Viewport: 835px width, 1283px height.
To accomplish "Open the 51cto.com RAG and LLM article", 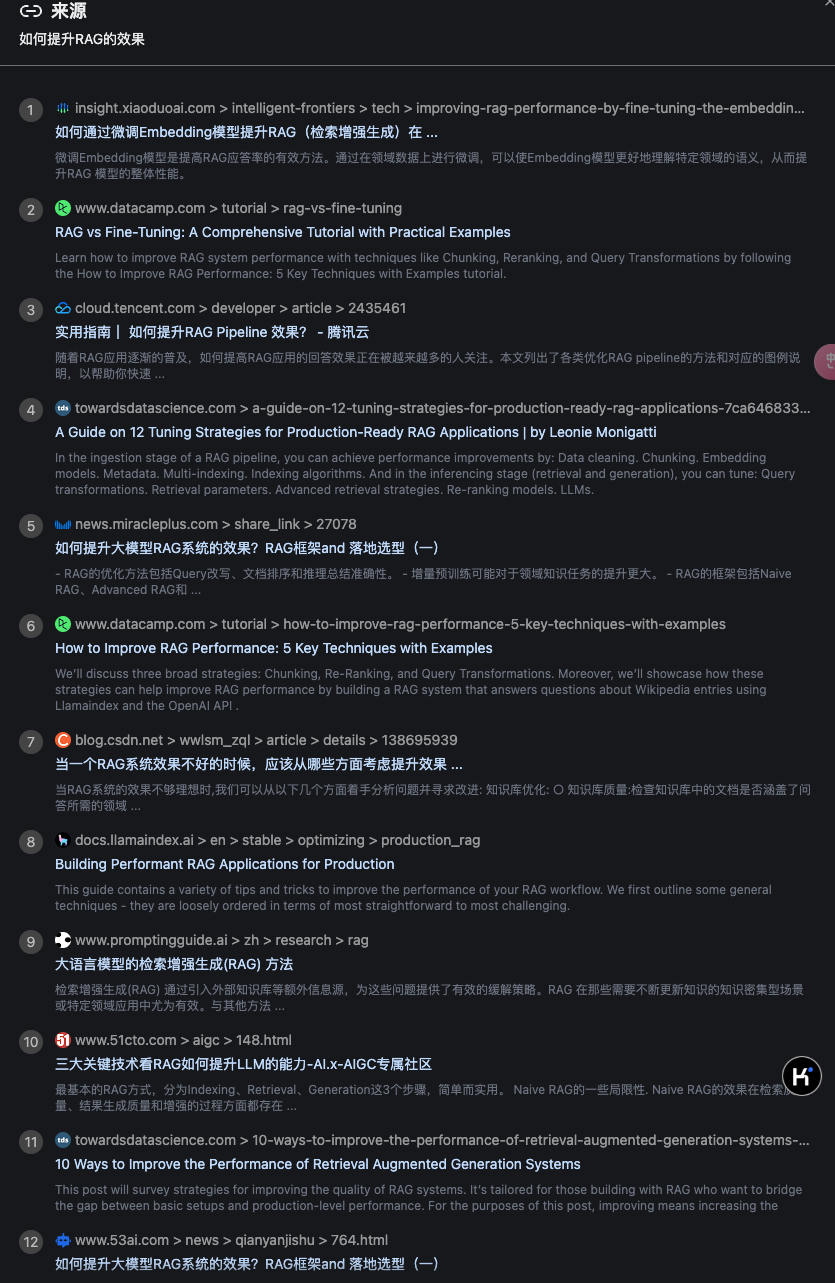I will 243,1064.
